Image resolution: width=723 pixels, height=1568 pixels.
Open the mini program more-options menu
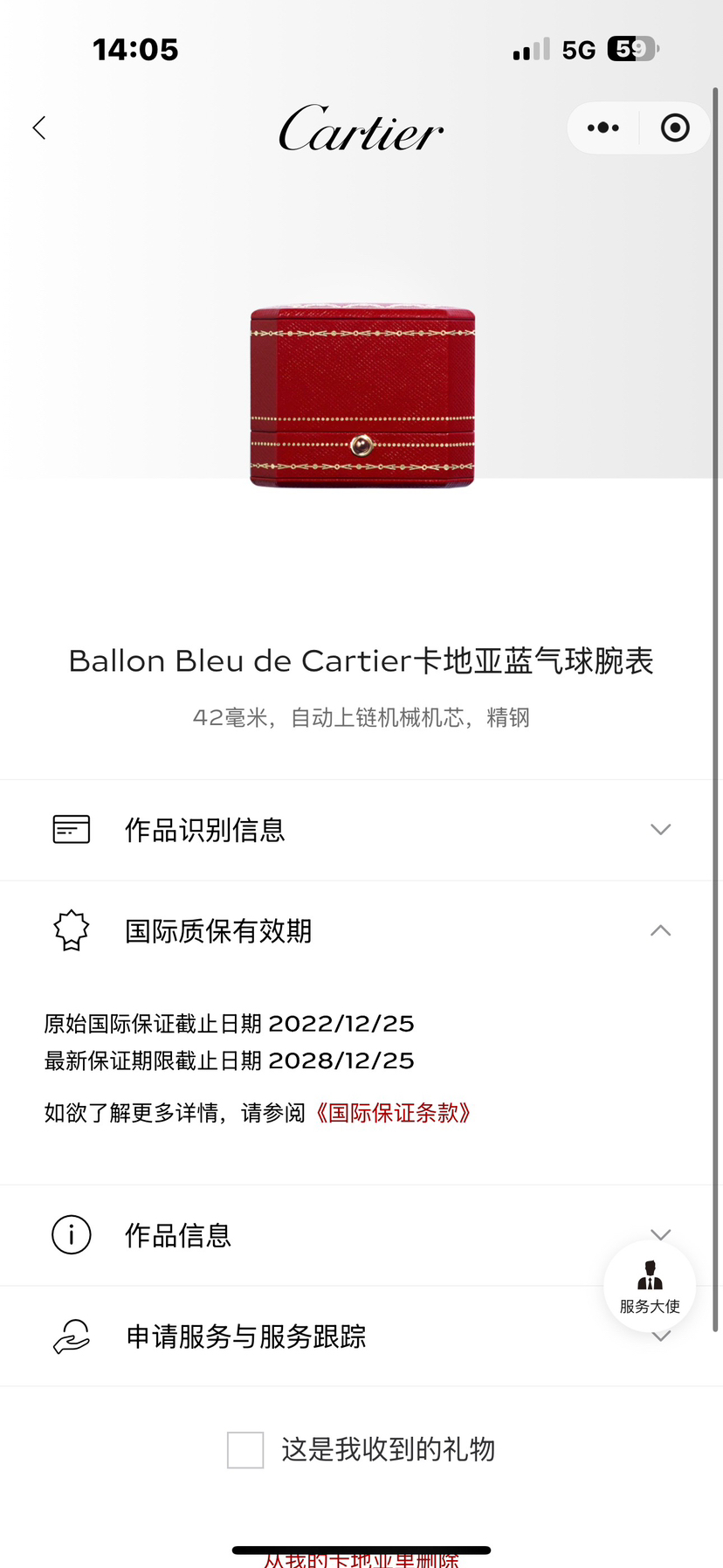(x=603, y=128)
